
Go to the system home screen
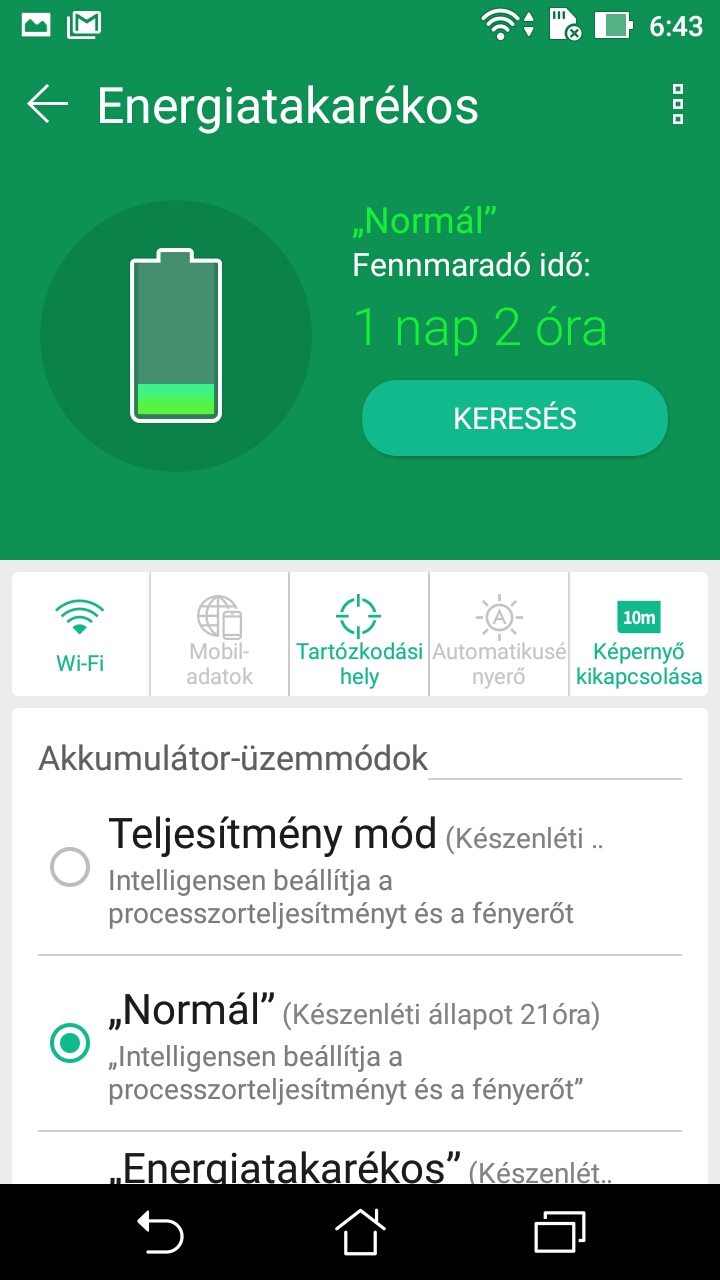pyautogui.click(x=360, y=1232)
